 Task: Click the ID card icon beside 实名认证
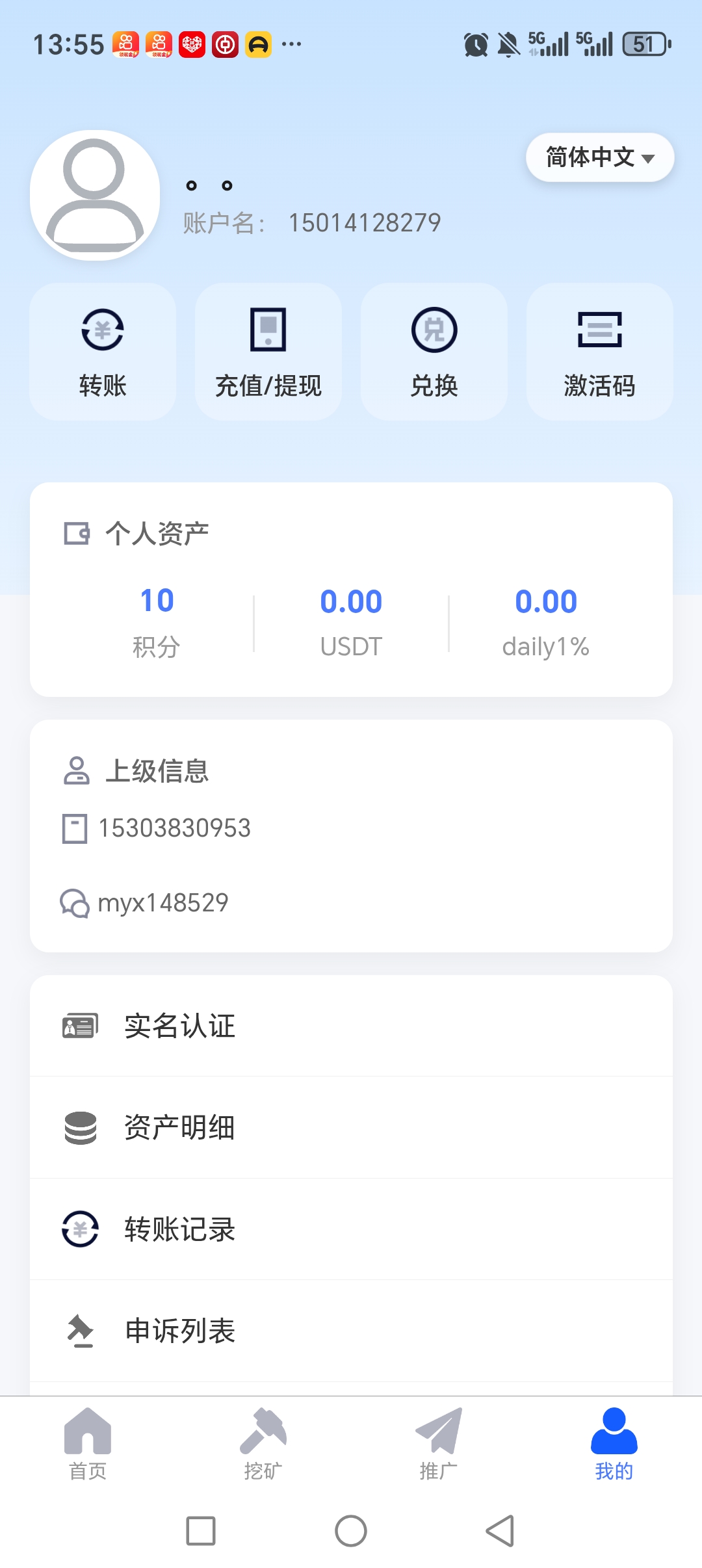pos(80,1025)
